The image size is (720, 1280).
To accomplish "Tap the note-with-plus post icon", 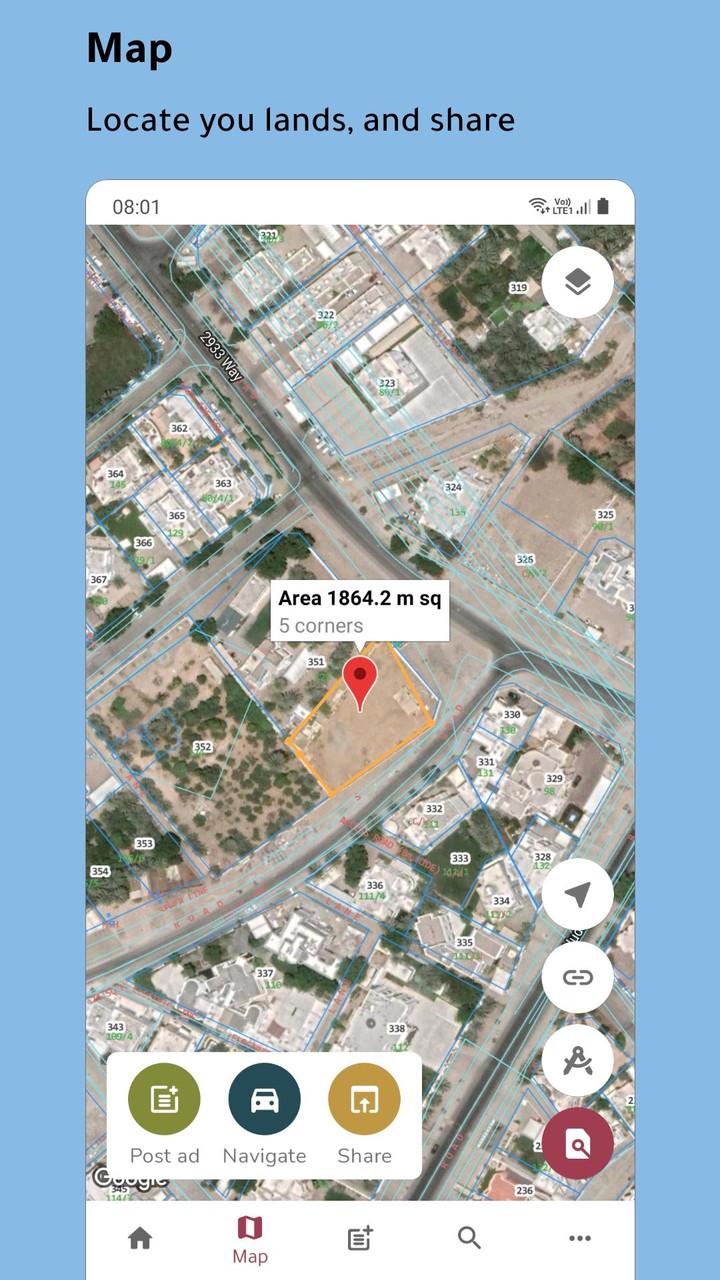I will pyautogui.click(x=359, y=1238).
